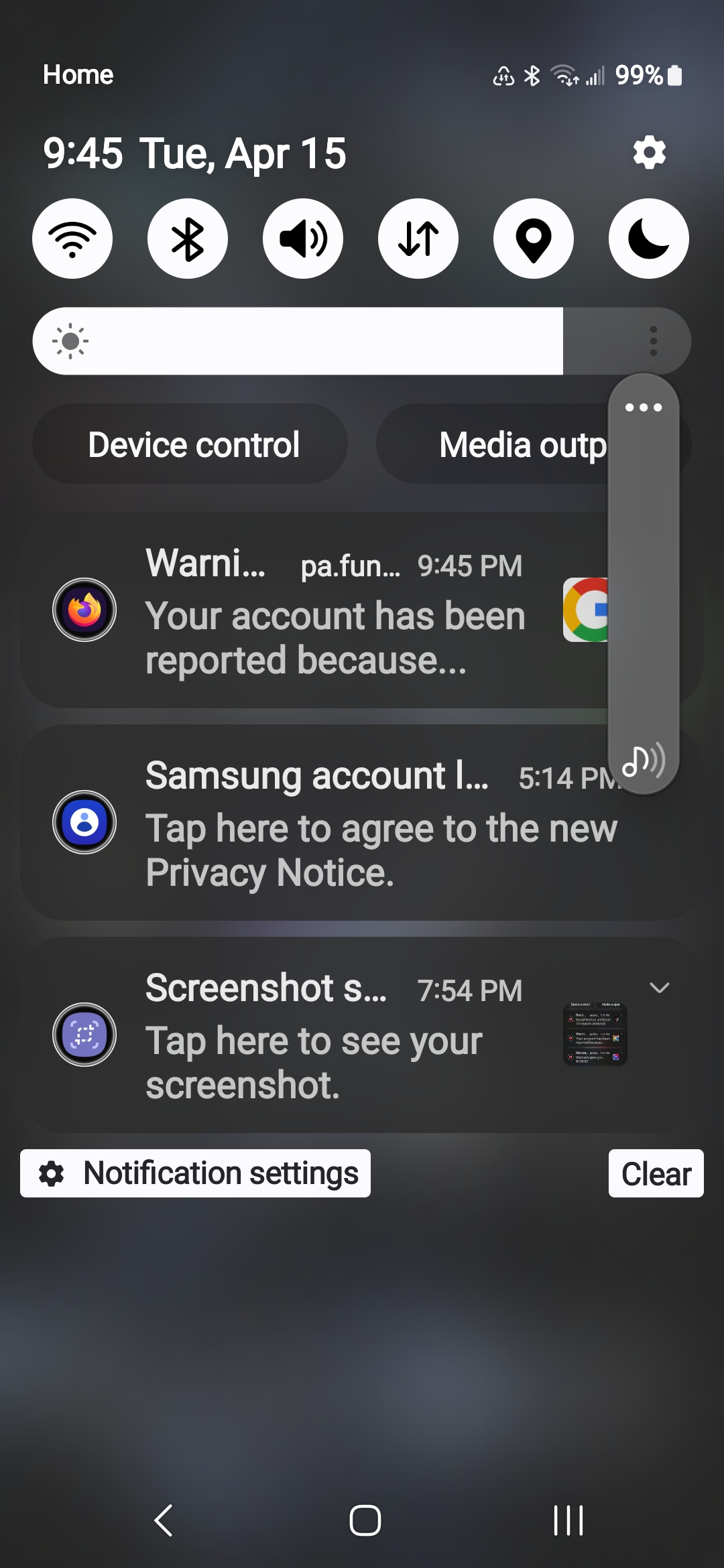Image resolution: width=724 pixels, height=1568 pixels.
Task: Toggle the Bluetooth quick setting
Action: click(188, 239)
